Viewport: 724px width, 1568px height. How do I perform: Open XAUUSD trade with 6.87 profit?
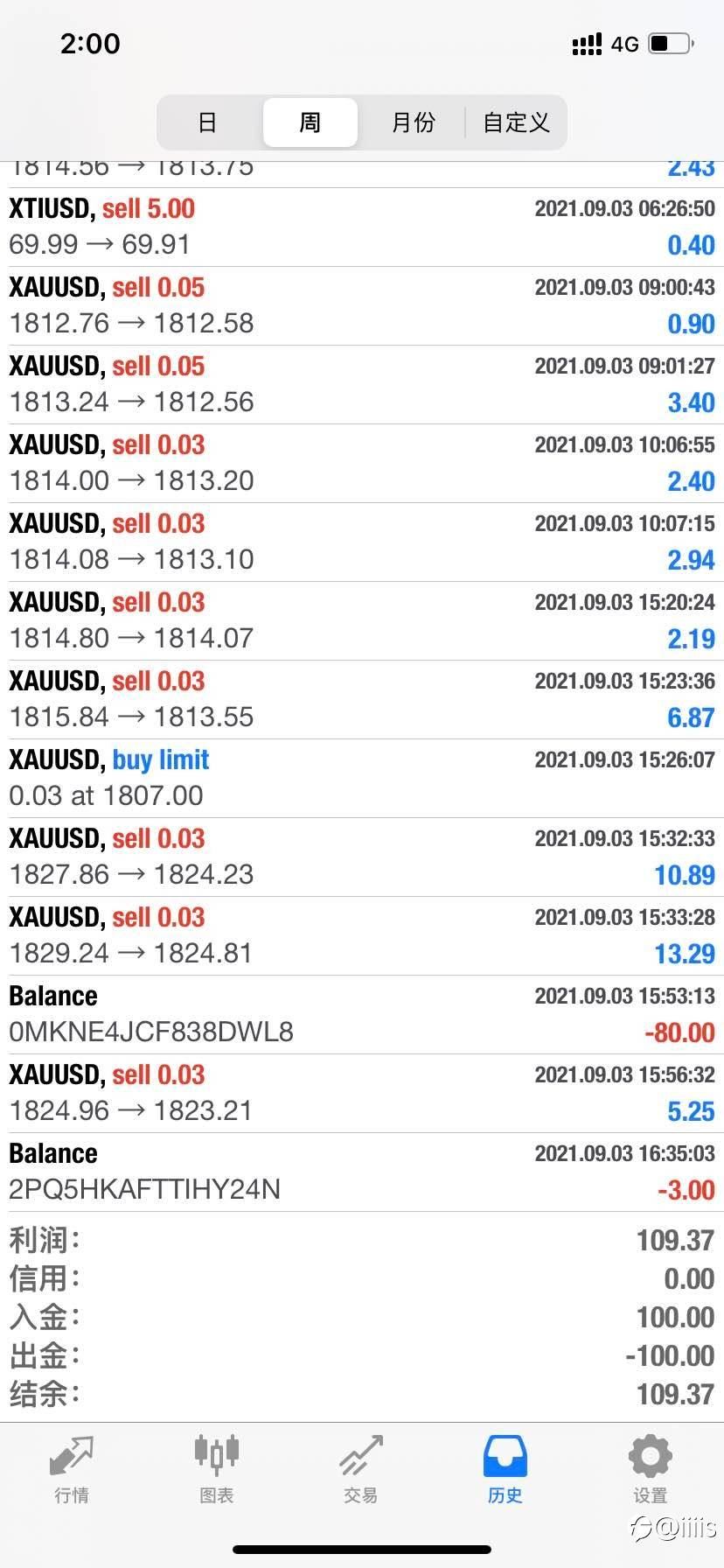coord(362,700)
